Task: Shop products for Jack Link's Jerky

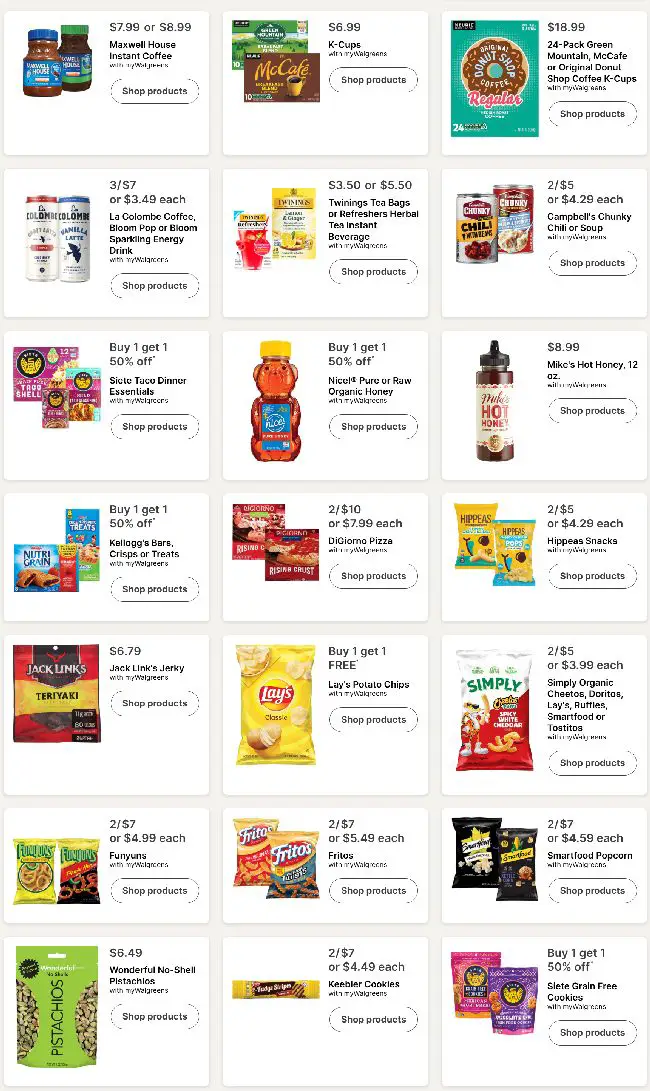Action: pos(154,703)
